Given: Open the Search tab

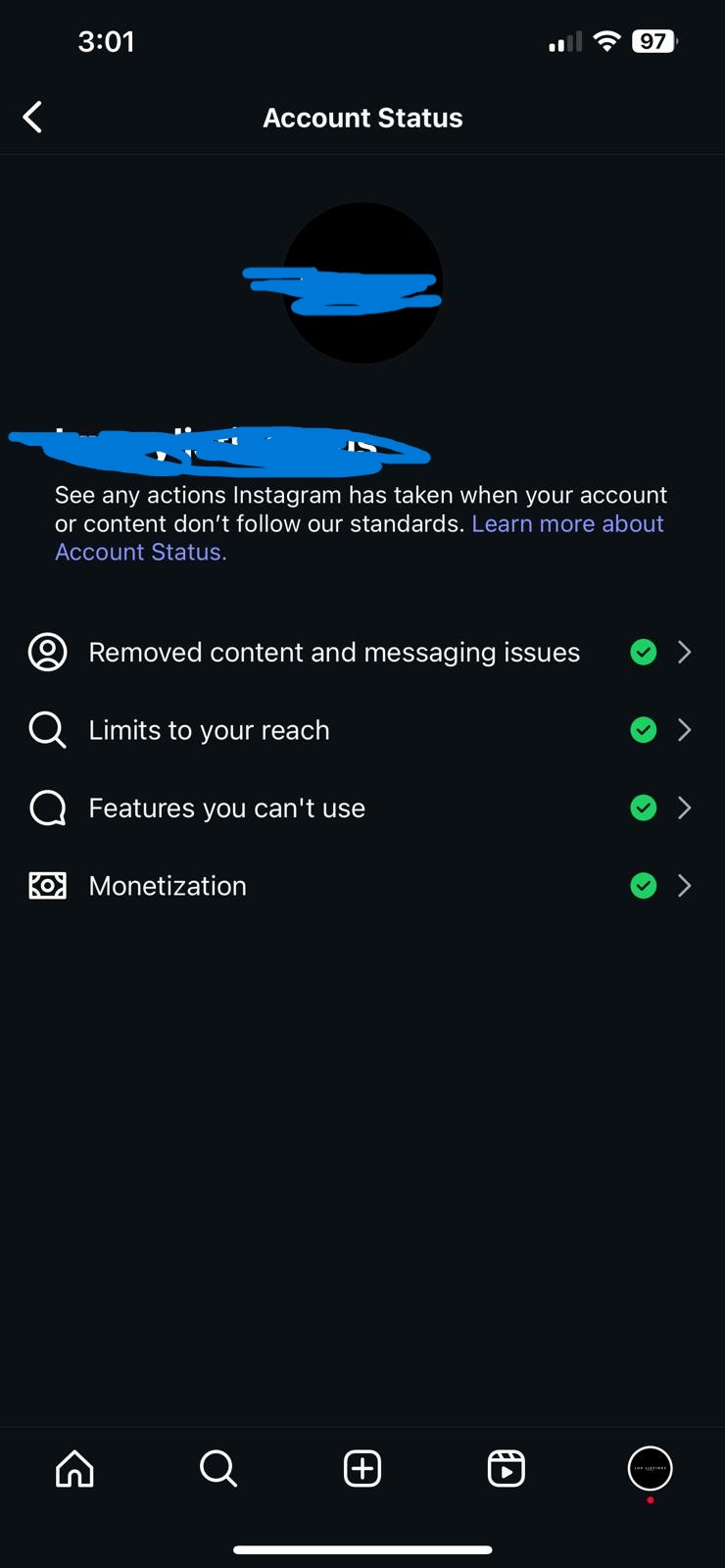Looking at the screenshot, I should (x=217, y=1468).
